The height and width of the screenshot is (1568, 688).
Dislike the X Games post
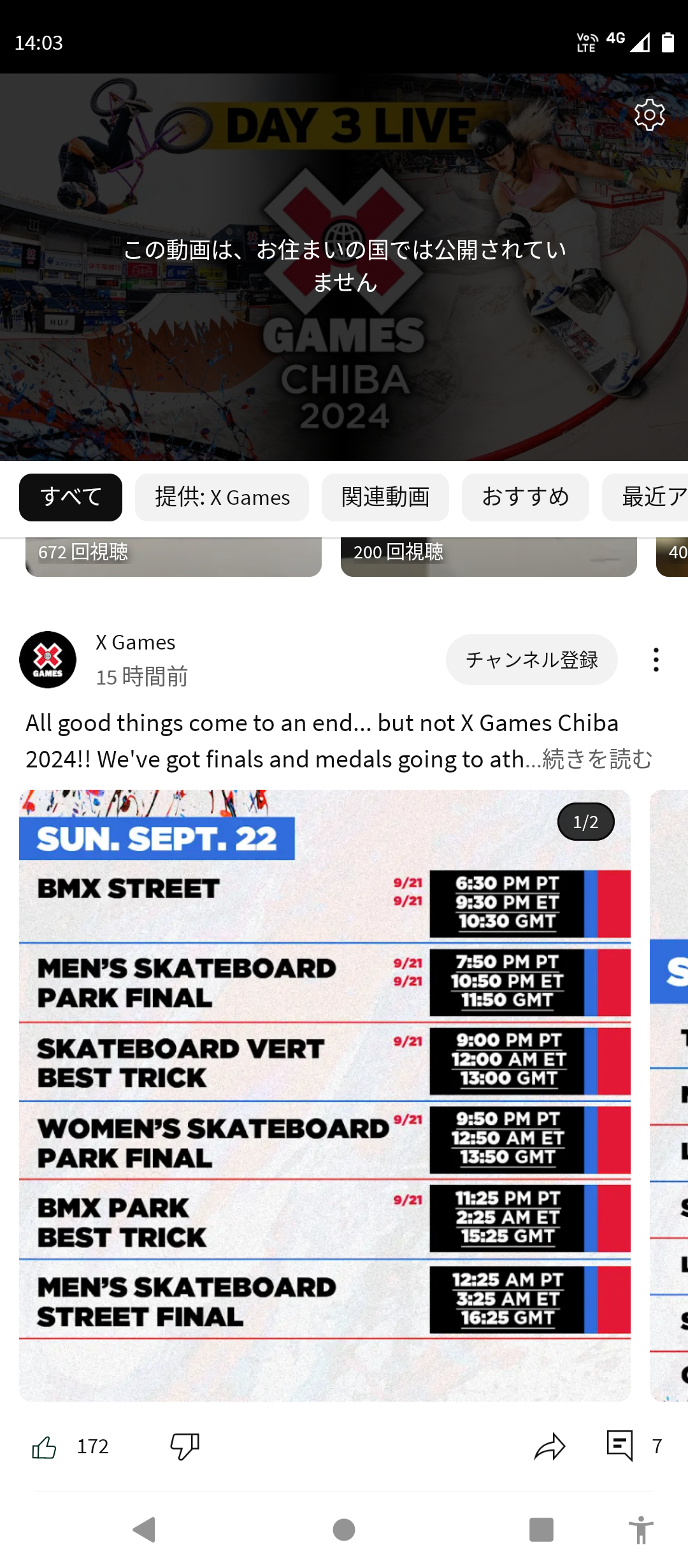click(185, 1447)
